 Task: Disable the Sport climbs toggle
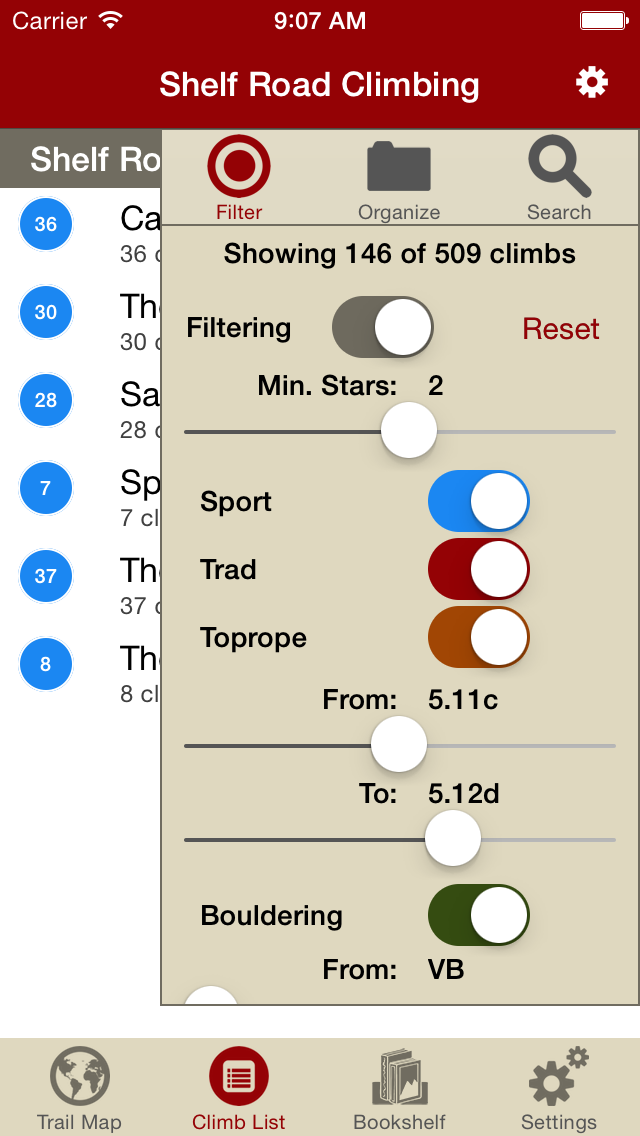tap(478, 501)
